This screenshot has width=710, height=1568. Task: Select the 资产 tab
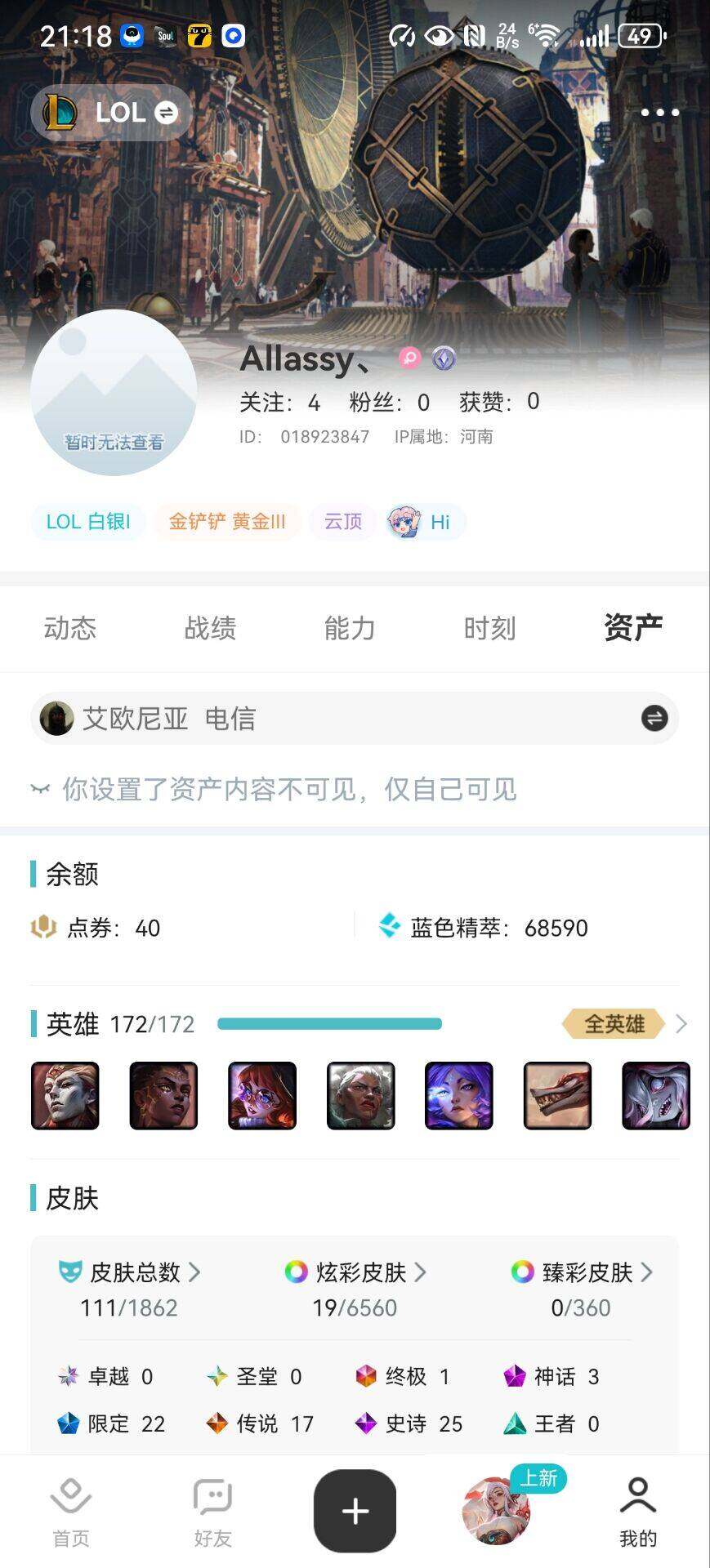pos(632,628)
